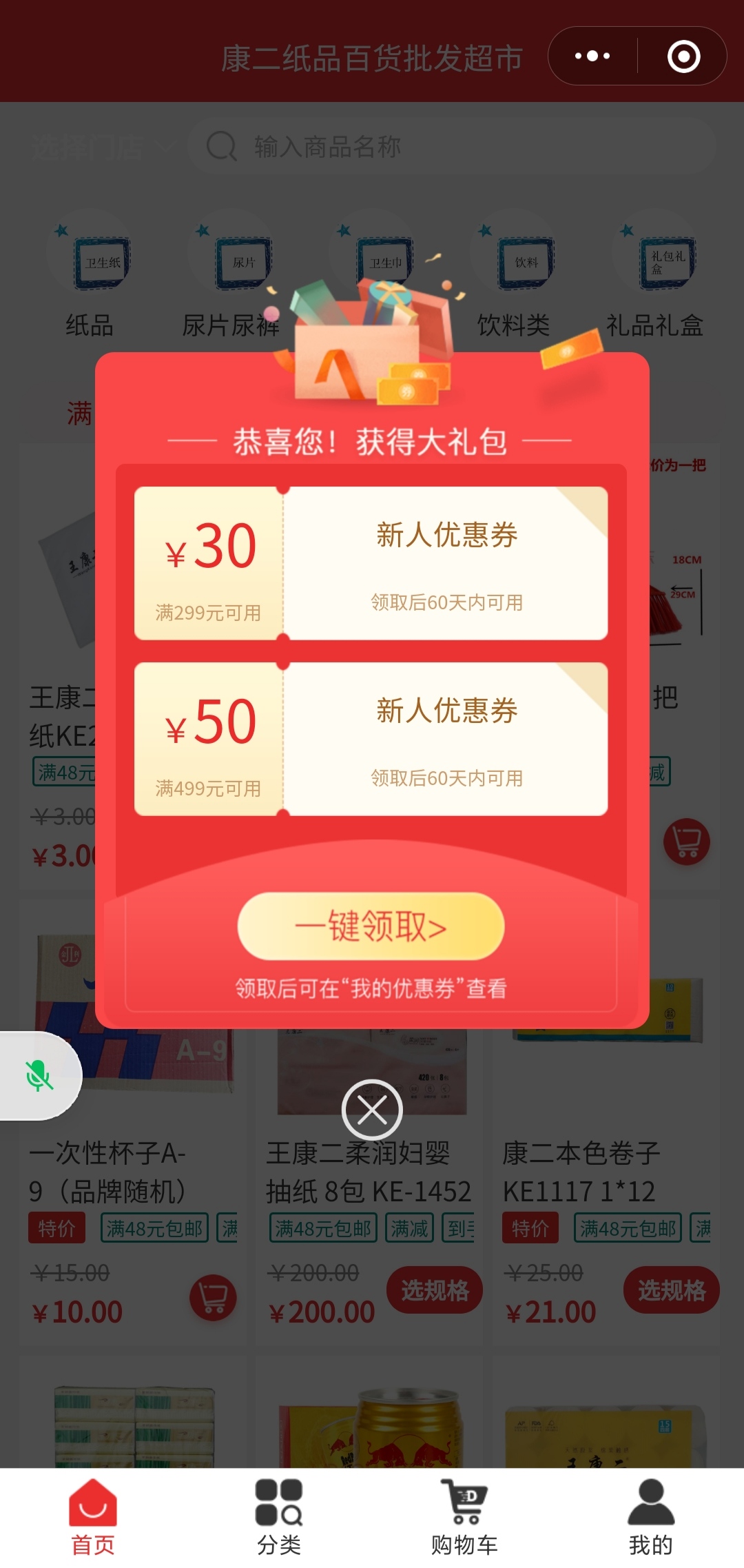Tap the muted microphone floating button
The height and width of the screenshot is (1568, 744).
[39, 1075]
